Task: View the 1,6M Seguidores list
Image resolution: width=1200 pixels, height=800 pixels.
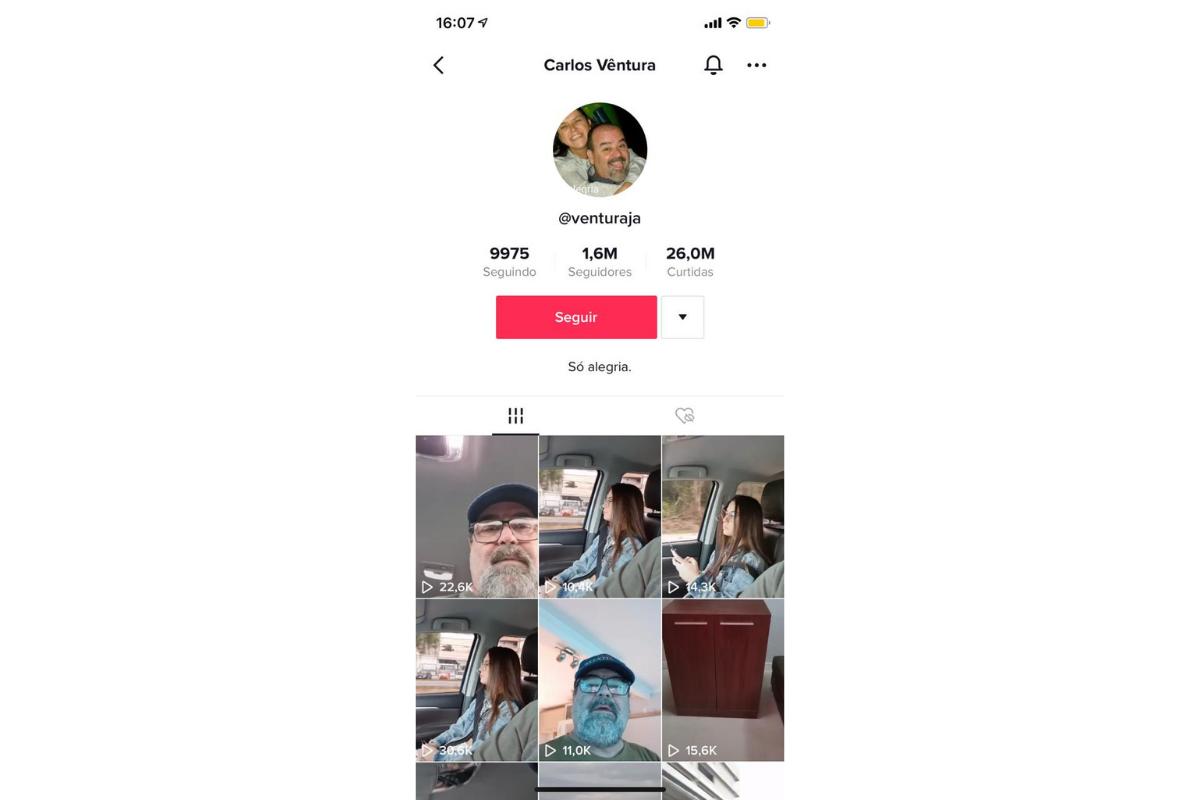Action: tap(600, 262)
